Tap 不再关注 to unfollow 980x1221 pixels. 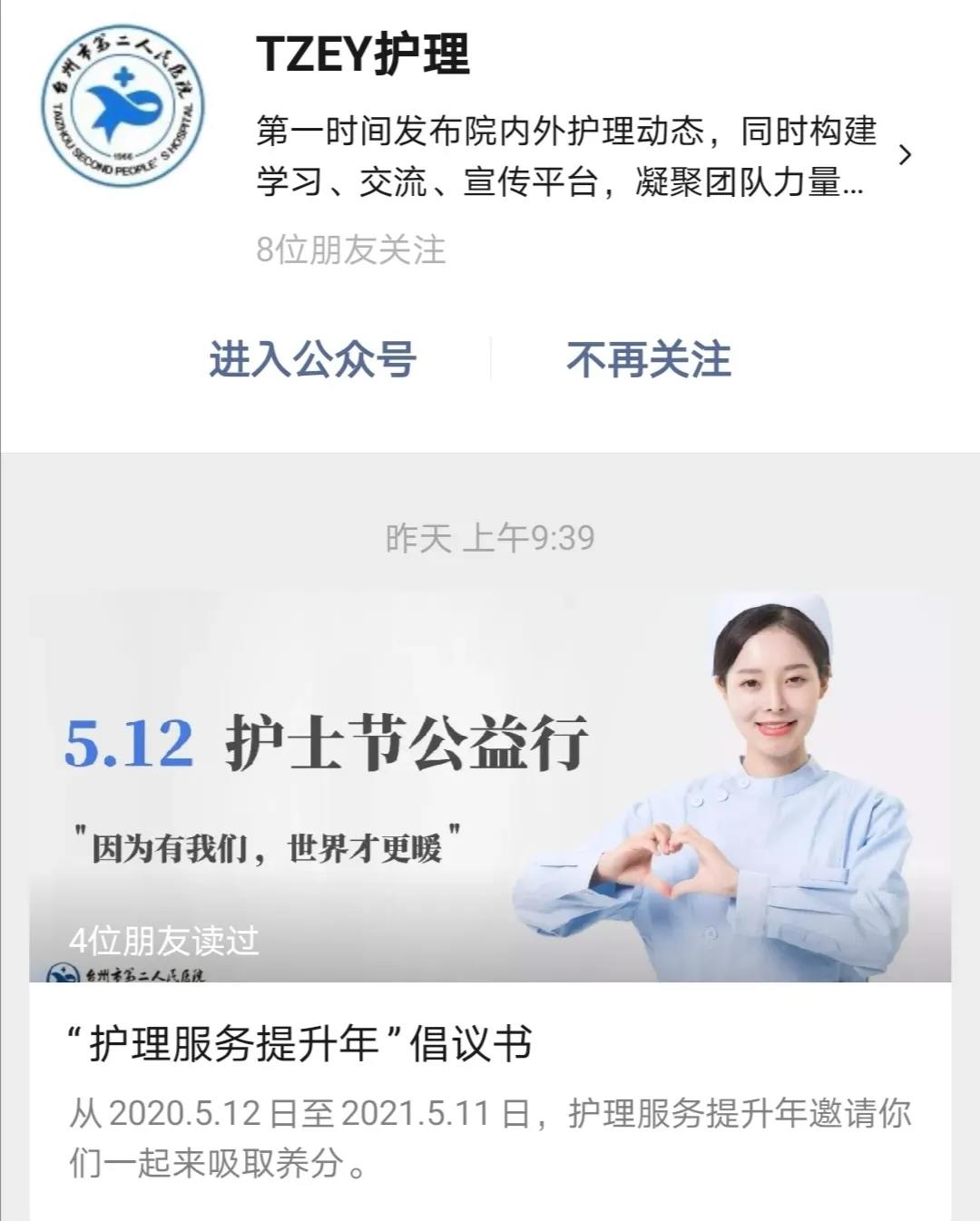click(648, 359)
